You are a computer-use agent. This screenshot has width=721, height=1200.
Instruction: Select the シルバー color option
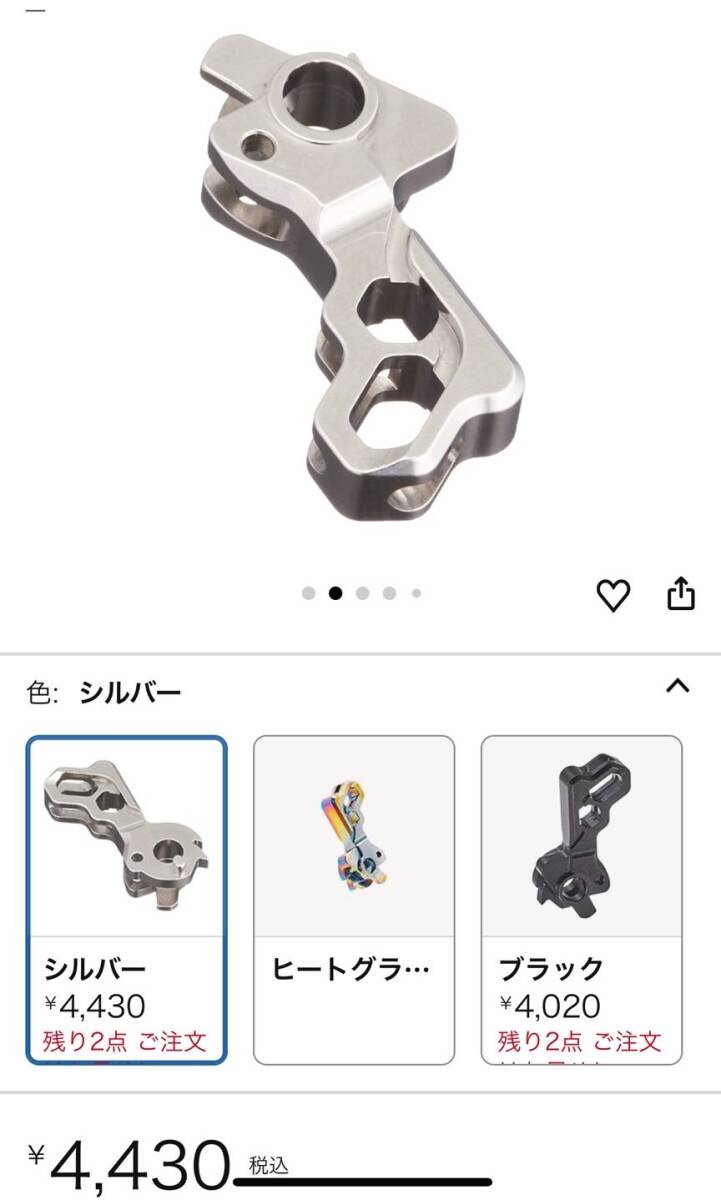click(x=126, y=900)
